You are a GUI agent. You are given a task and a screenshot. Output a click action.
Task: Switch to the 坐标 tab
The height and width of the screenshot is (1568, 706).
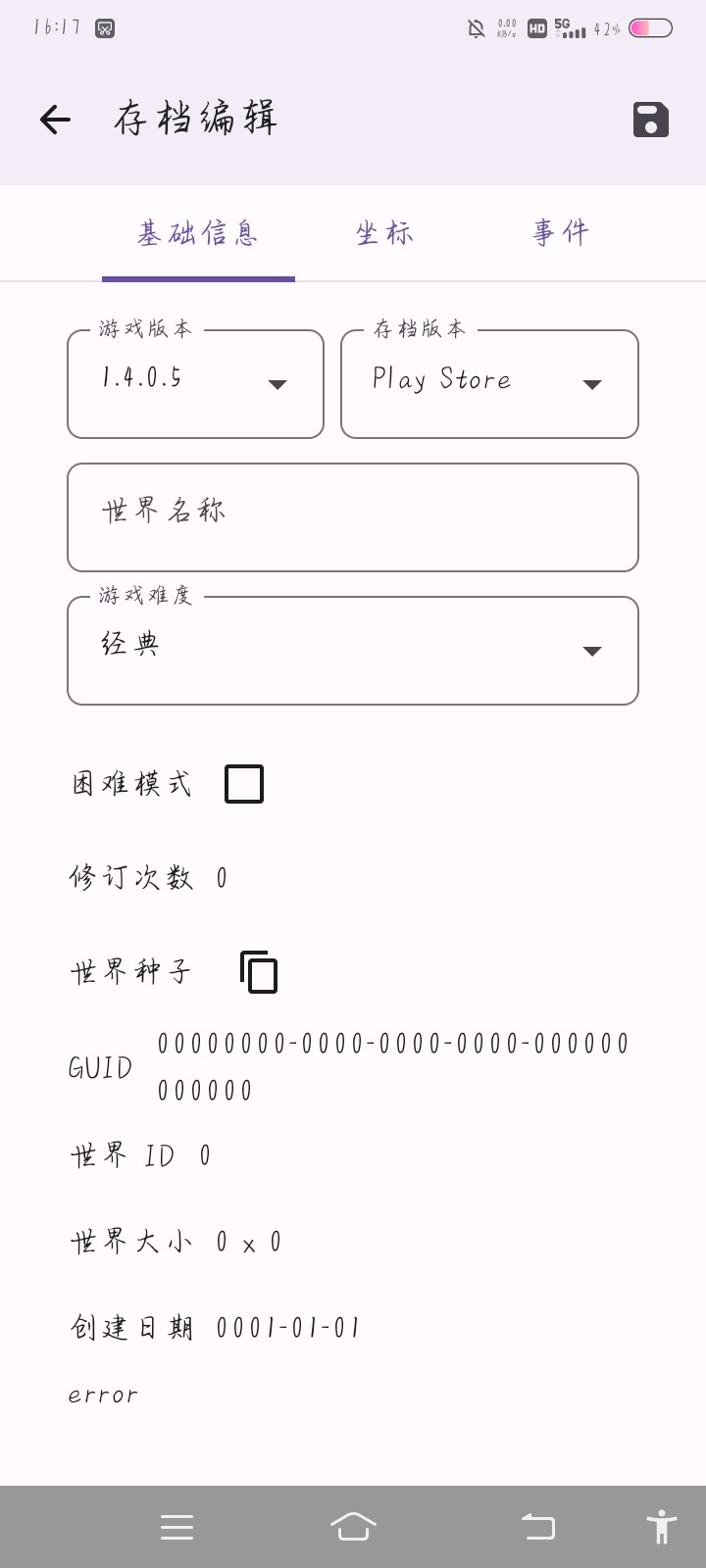point(384,233)
